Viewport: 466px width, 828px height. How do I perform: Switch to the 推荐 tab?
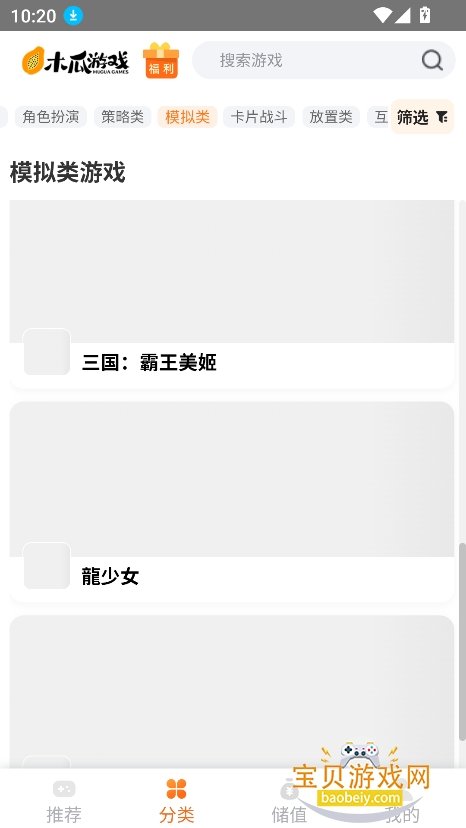64,801
